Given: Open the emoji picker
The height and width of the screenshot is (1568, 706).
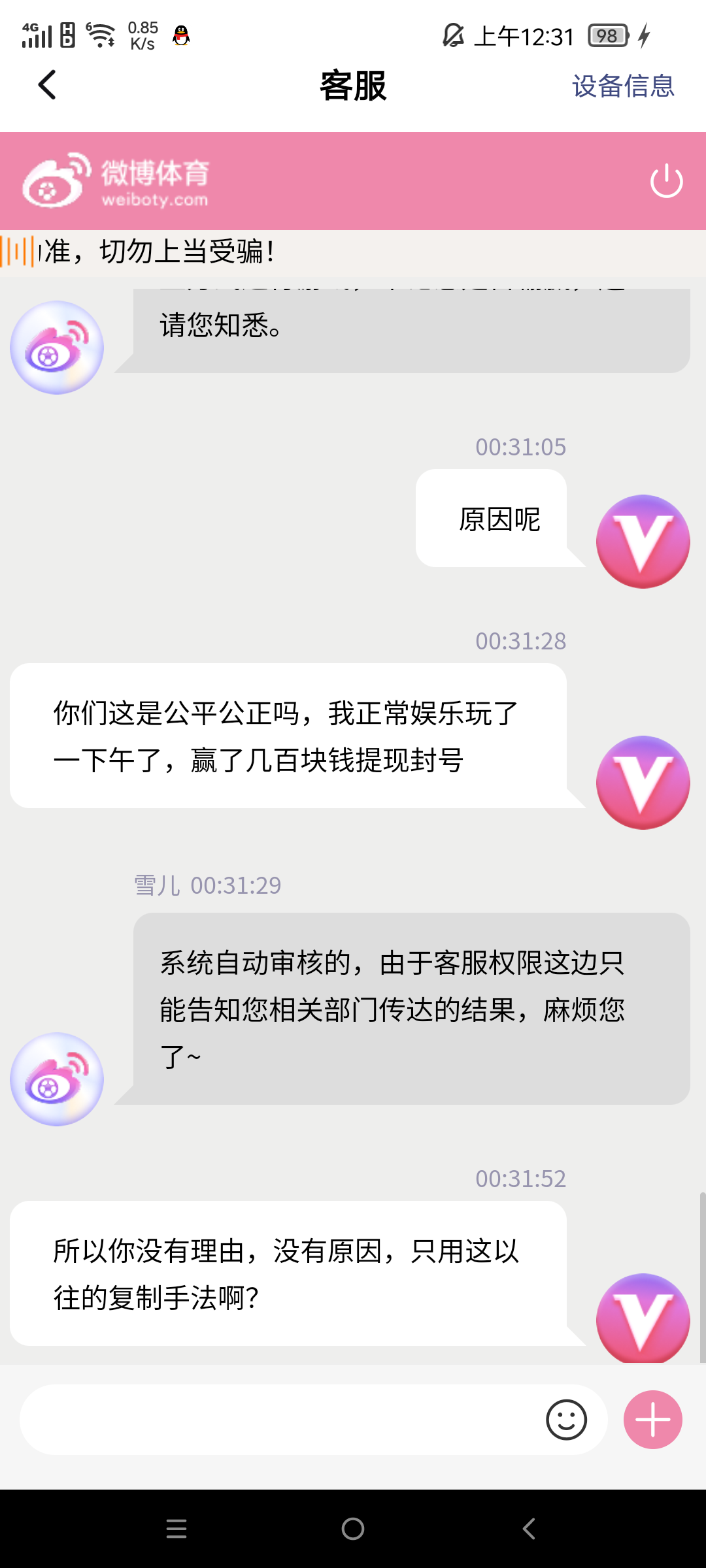Looking at the screenshot, I should pos(566,1419).
